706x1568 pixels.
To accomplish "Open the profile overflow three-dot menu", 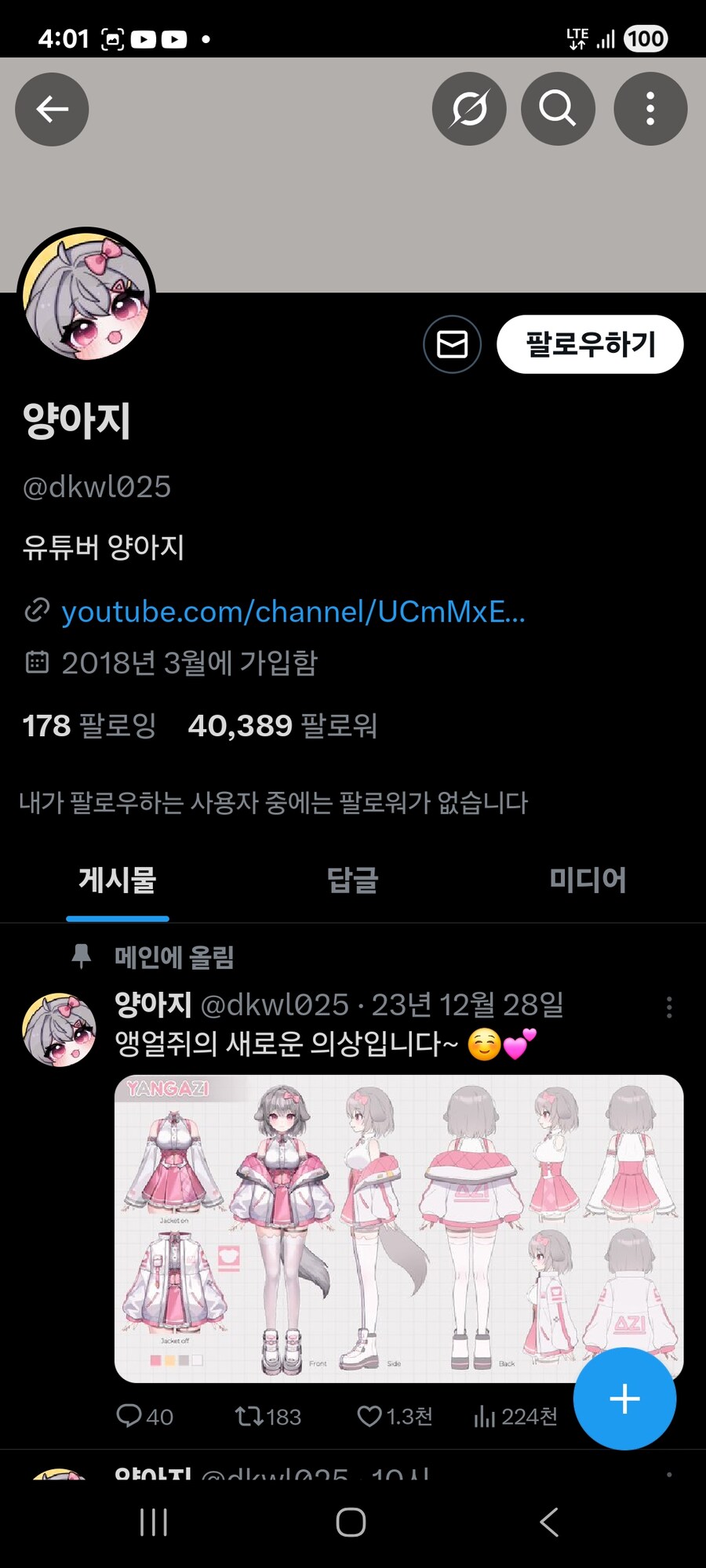I will click(x=650, y=109).
